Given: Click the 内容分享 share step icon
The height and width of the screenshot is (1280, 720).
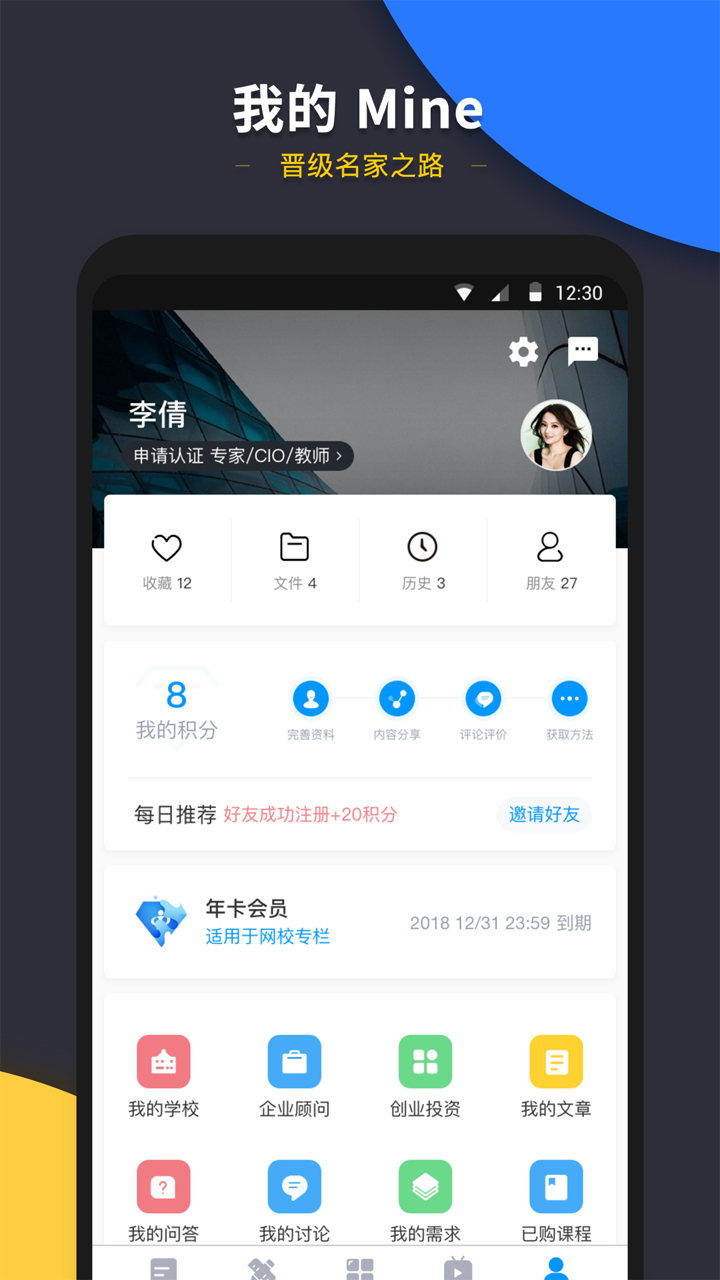Looking at the screenshot, I should (397, 700).
